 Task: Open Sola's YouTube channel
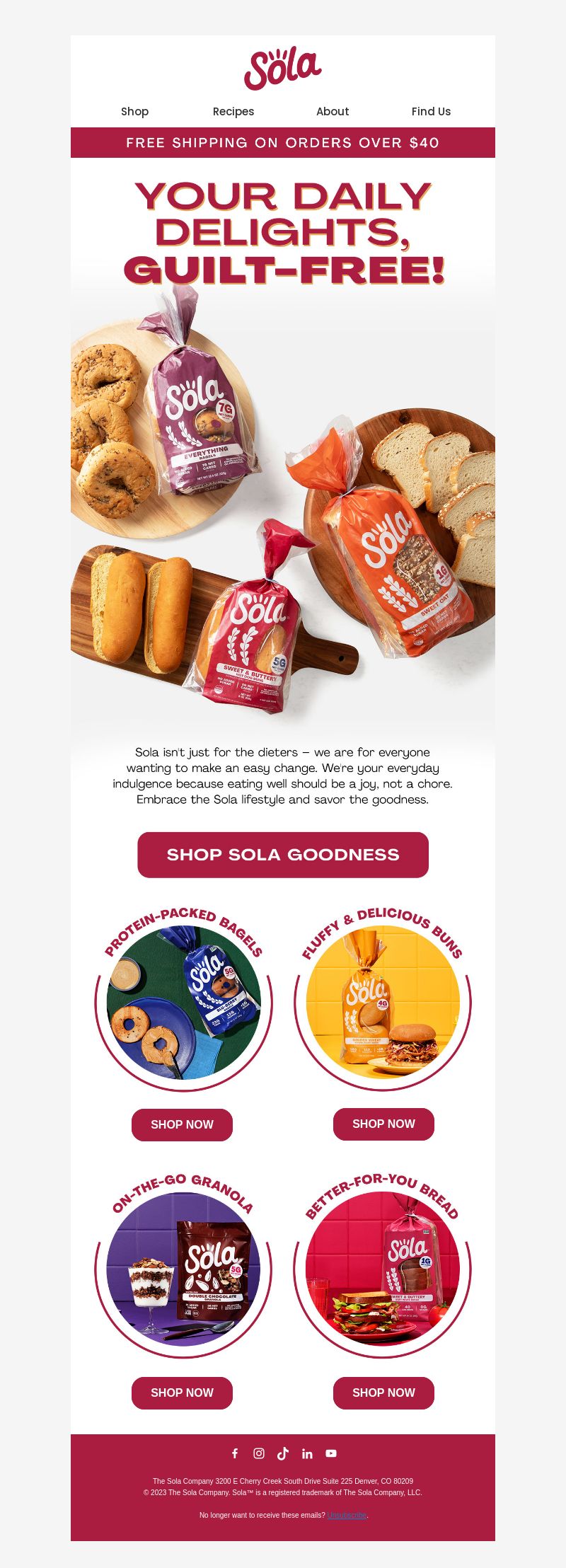tap(331, 1453)
